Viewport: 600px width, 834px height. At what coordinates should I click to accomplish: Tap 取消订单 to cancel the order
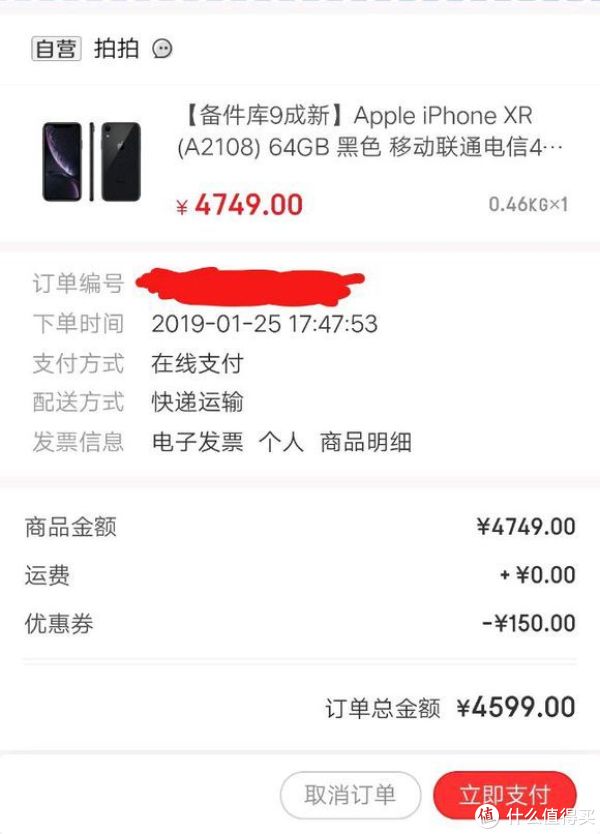(350, 795)
